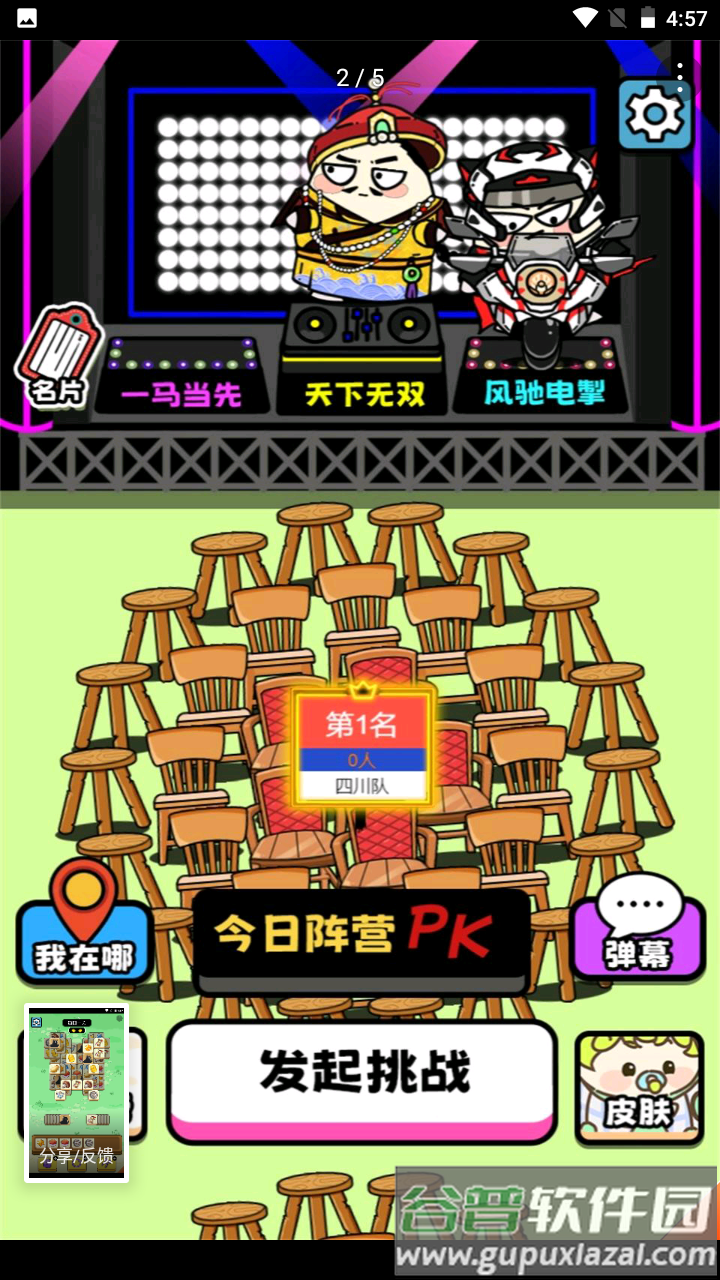
Task: Open the settings gear
Action: coord(655,115)
